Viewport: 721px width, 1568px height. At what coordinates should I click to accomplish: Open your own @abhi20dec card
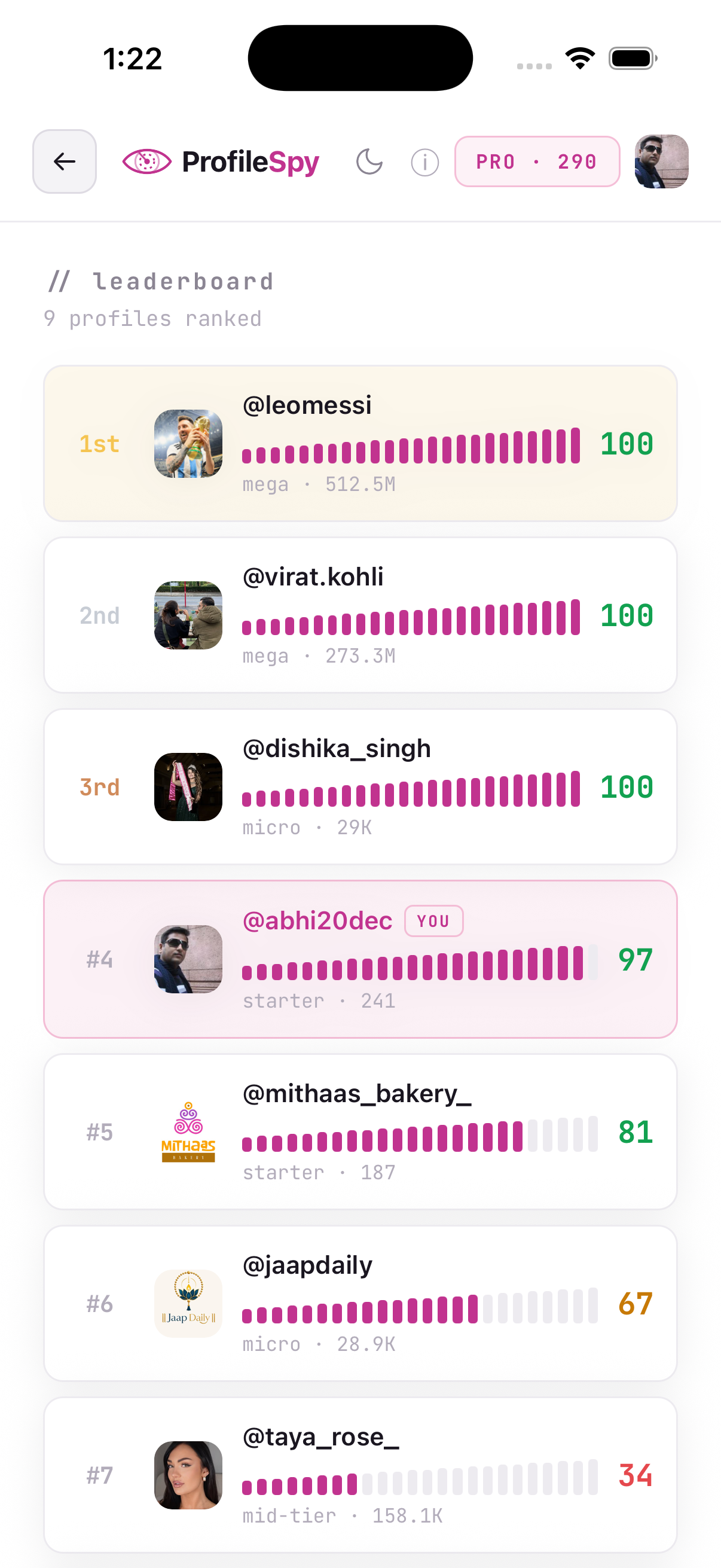point(360,959)
